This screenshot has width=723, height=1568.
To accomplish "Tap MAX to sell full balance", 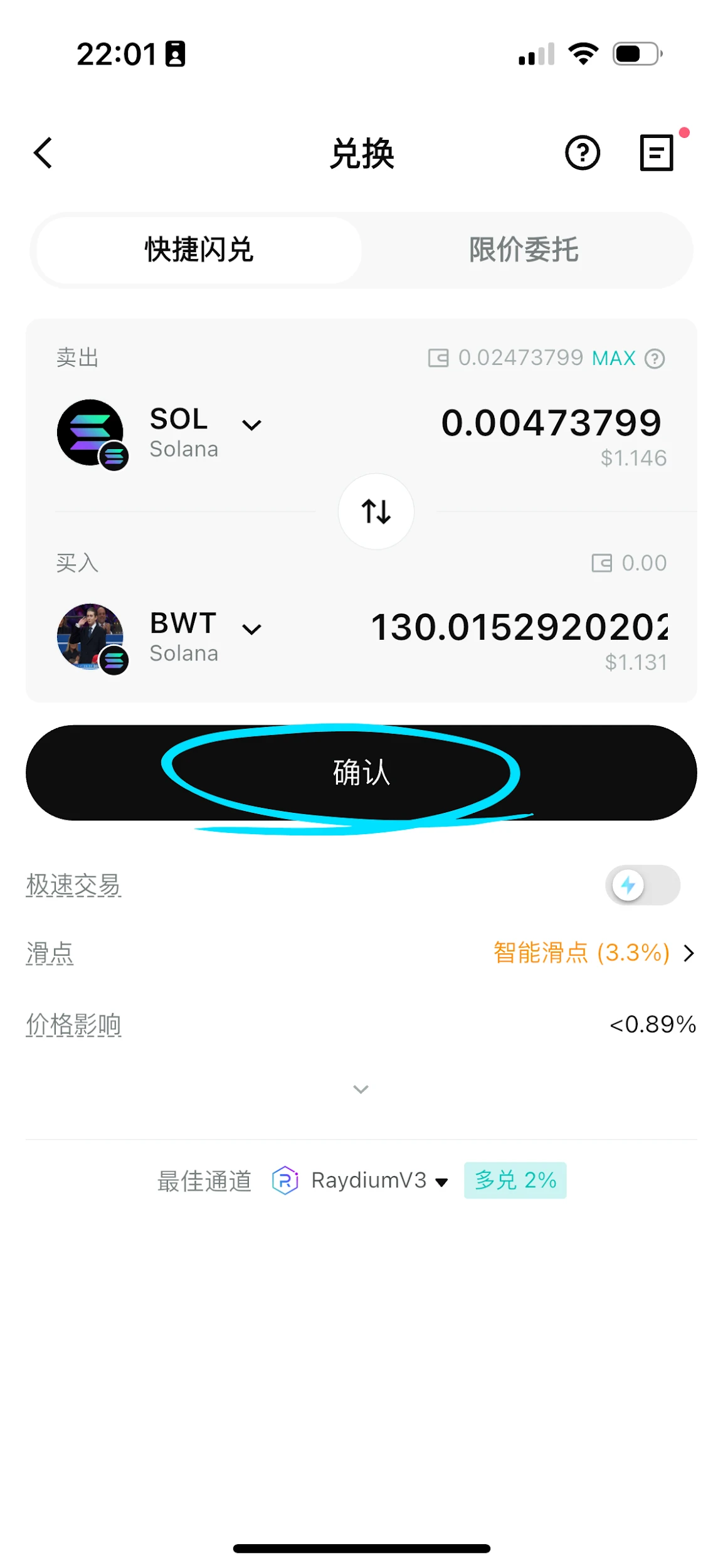I will point(613,358).
